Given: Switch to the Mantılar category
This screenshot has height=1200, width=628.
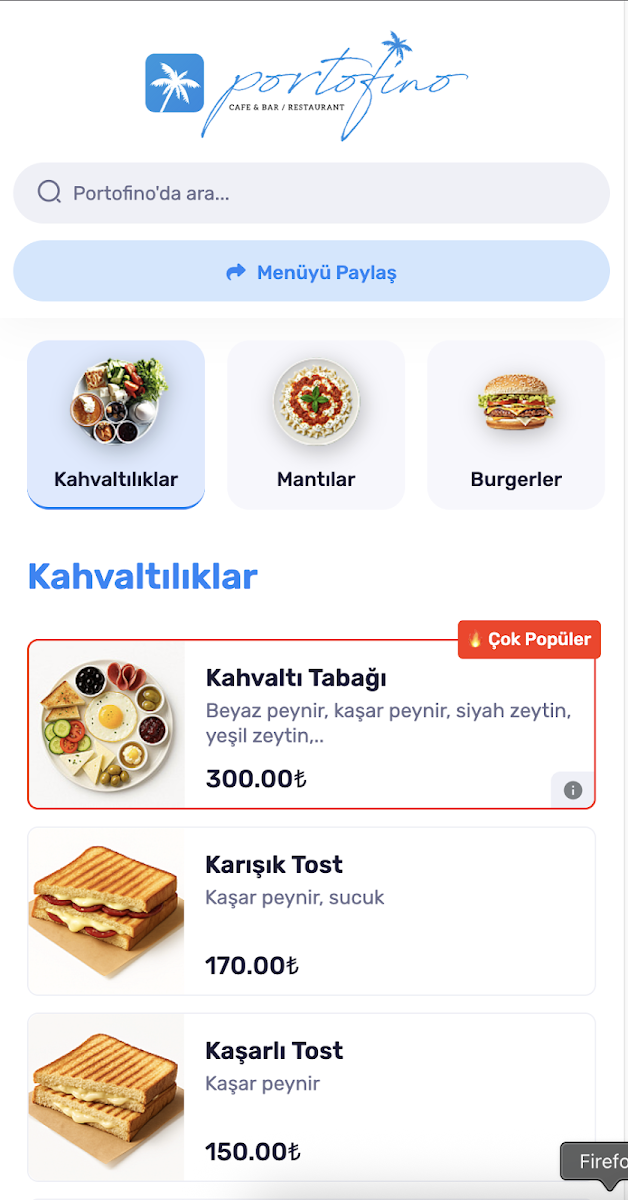Looking at the screenshot, I should pos(316,425).
